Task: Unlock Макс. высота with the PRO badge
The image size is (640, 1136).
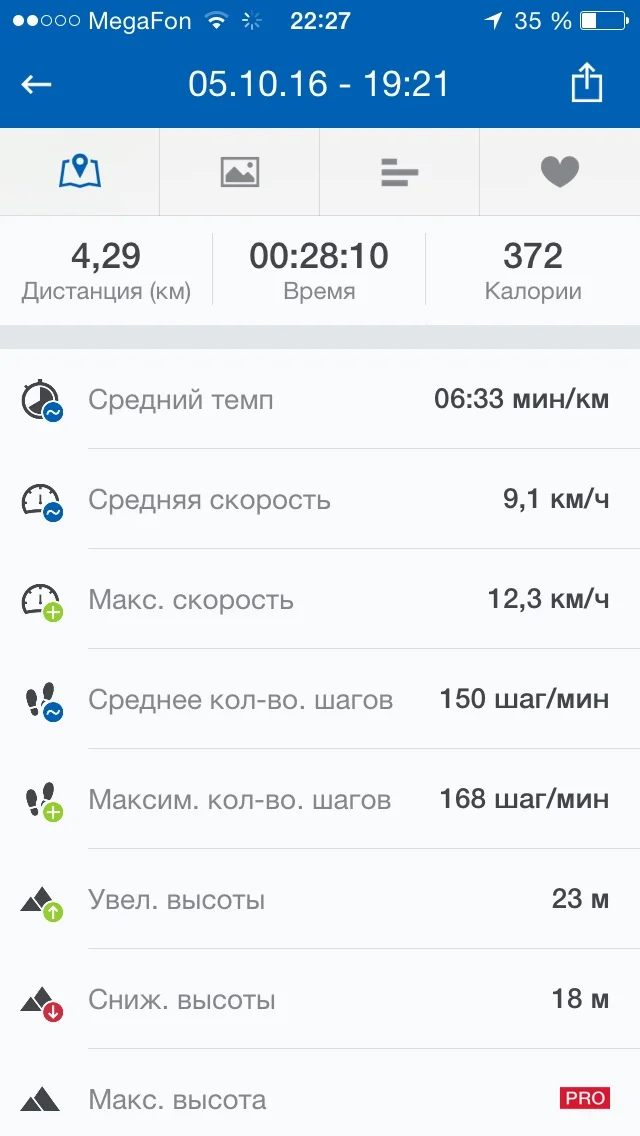Action: click(584, 1098)
